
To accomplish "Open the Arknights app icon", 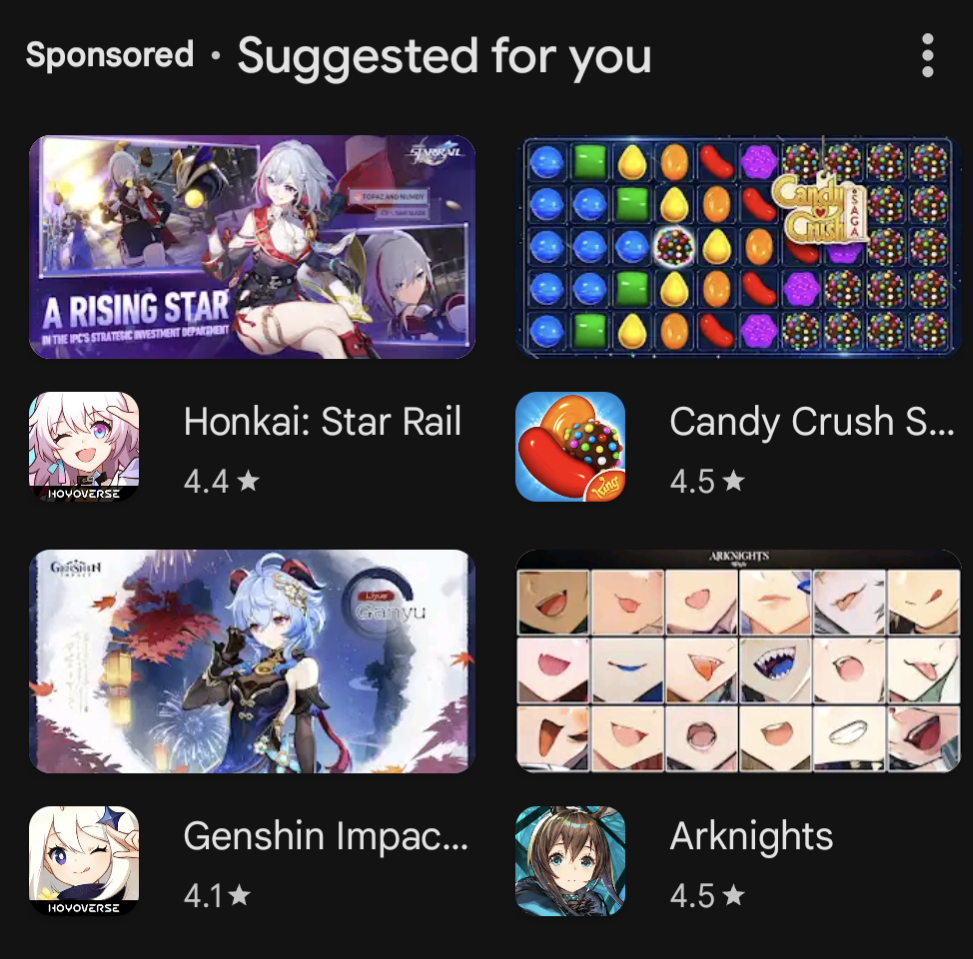I will pos(570,860).
